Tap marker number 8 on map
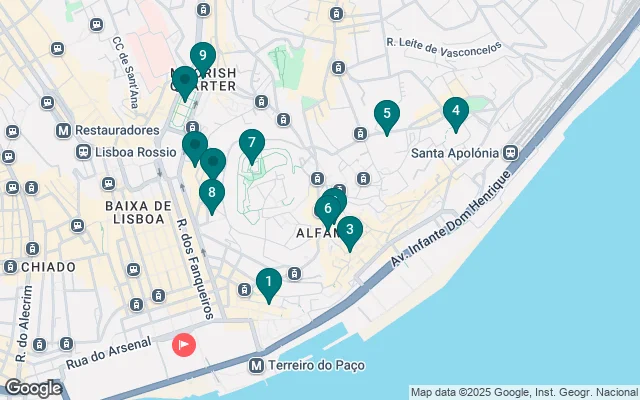This screenshot has height=400, width=640. pyautogui.click(x=211, y=192)
